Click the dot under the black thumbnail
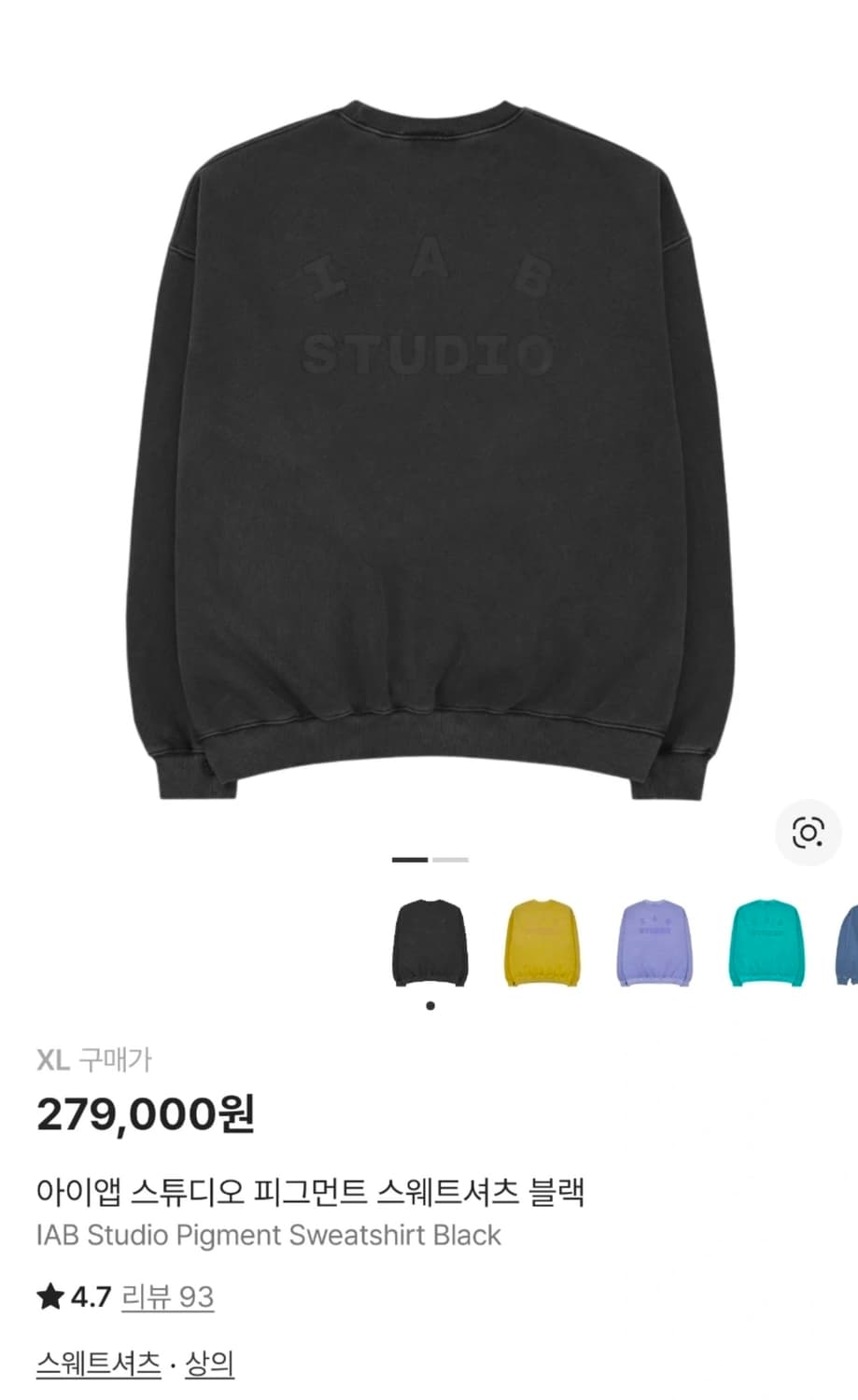 tap(430, 1005)
